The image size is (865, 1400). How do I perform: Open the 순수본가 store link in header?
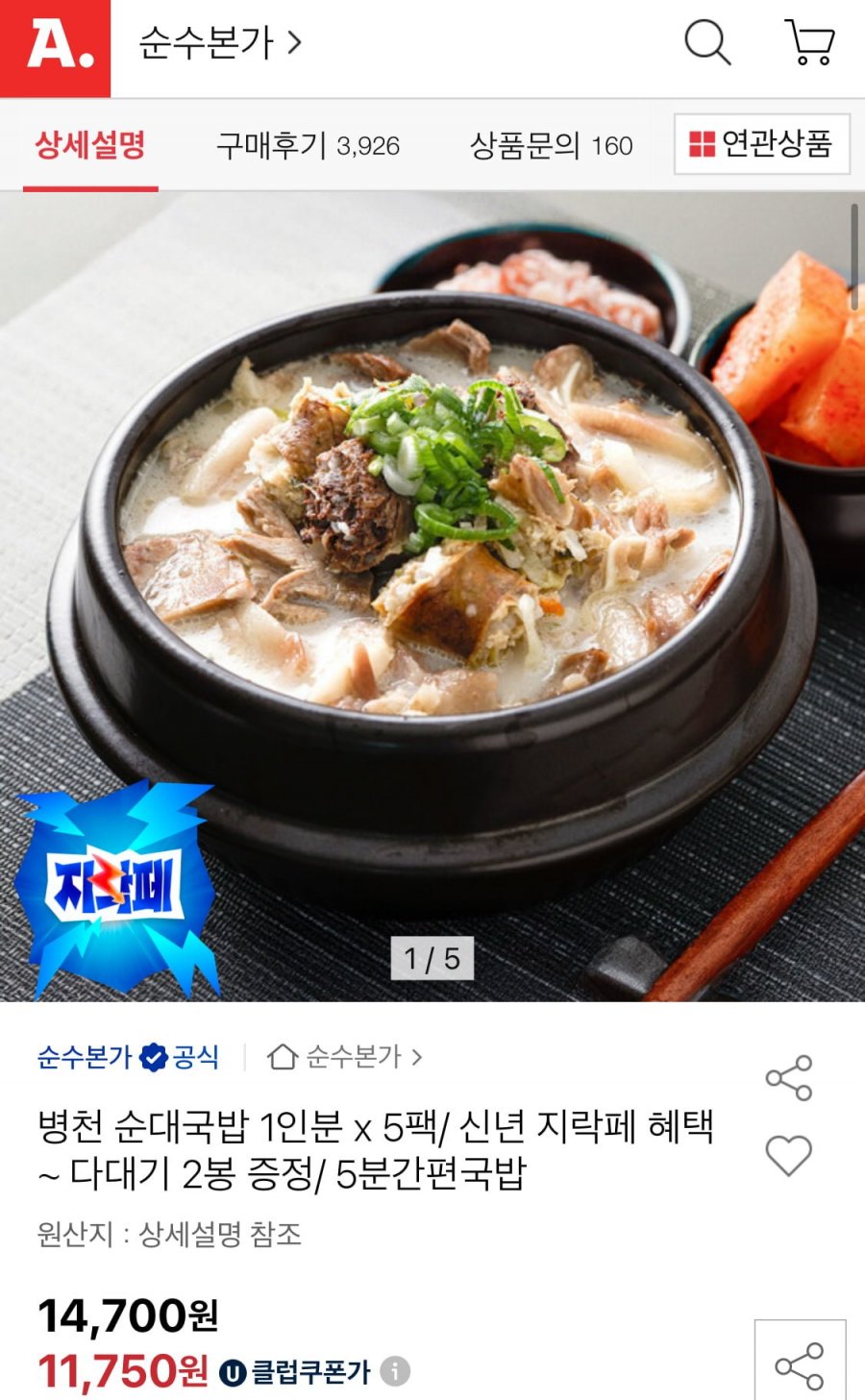pyautogui.click(x=220, y=43)
